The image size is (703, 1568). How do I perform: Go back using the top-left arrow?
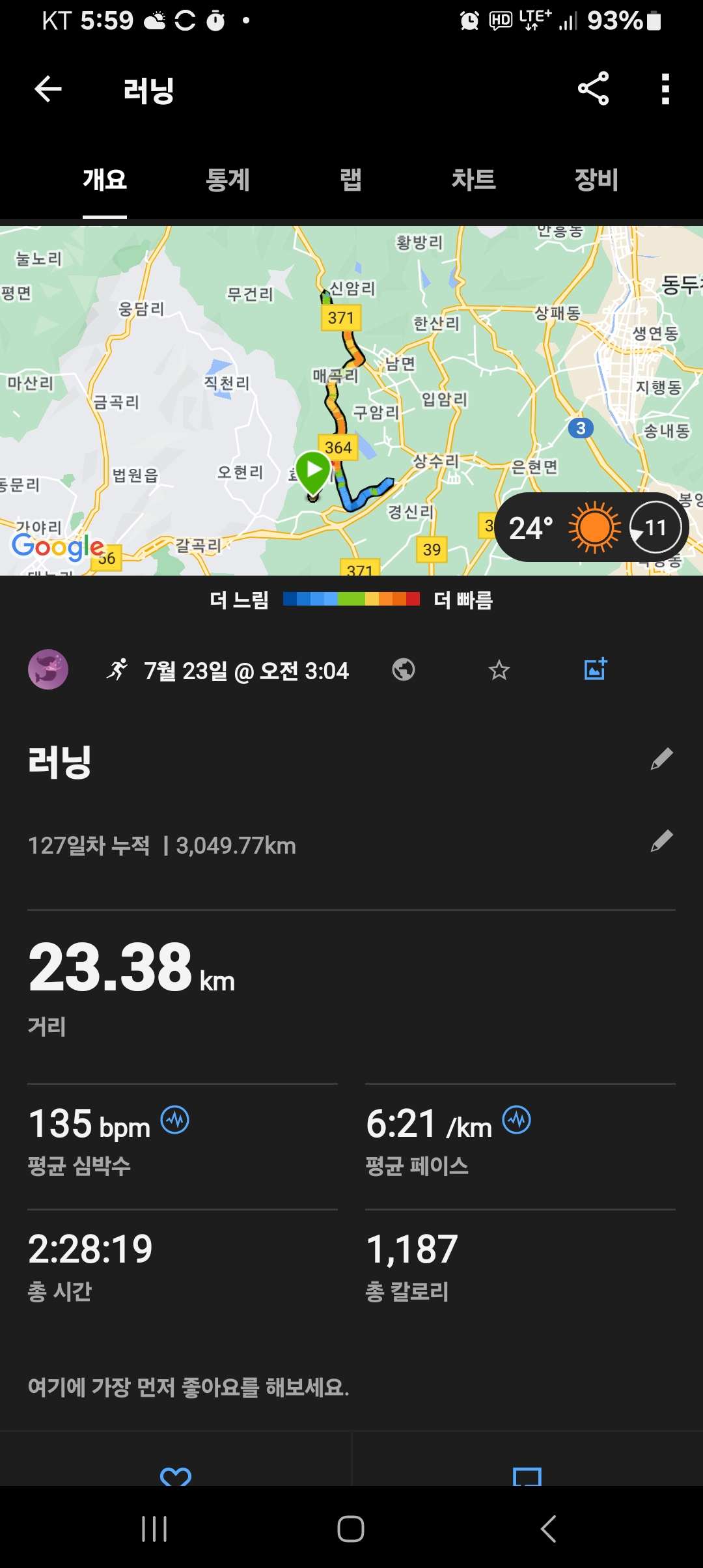tap(48, 89)
